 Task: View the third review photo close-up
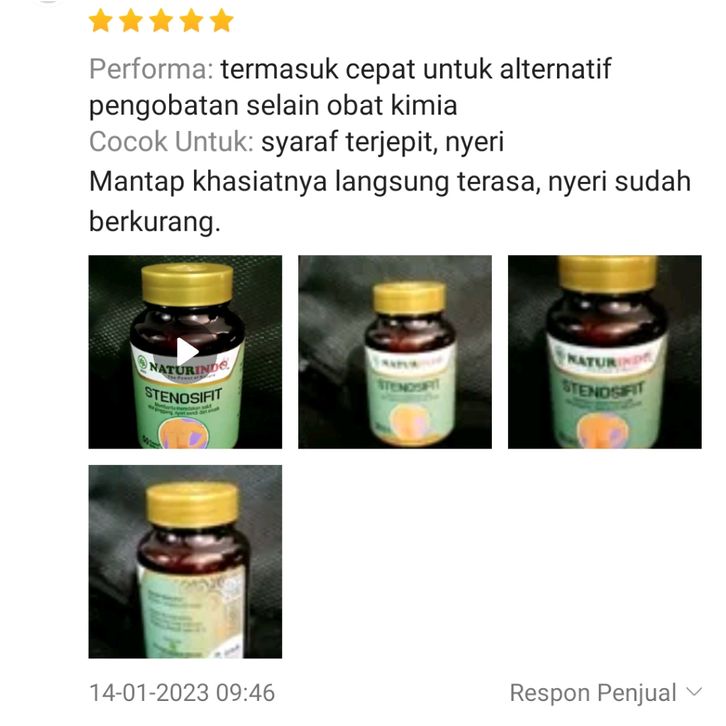click(x=604, y=351)
